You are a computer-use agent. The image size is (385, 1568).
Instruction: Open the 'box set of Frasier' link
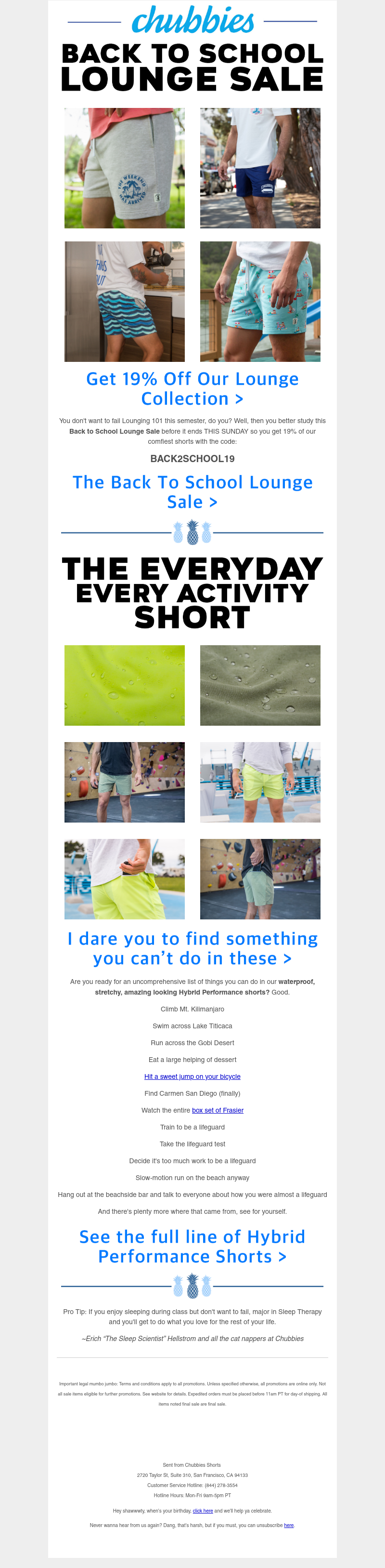pos(217,1110)
